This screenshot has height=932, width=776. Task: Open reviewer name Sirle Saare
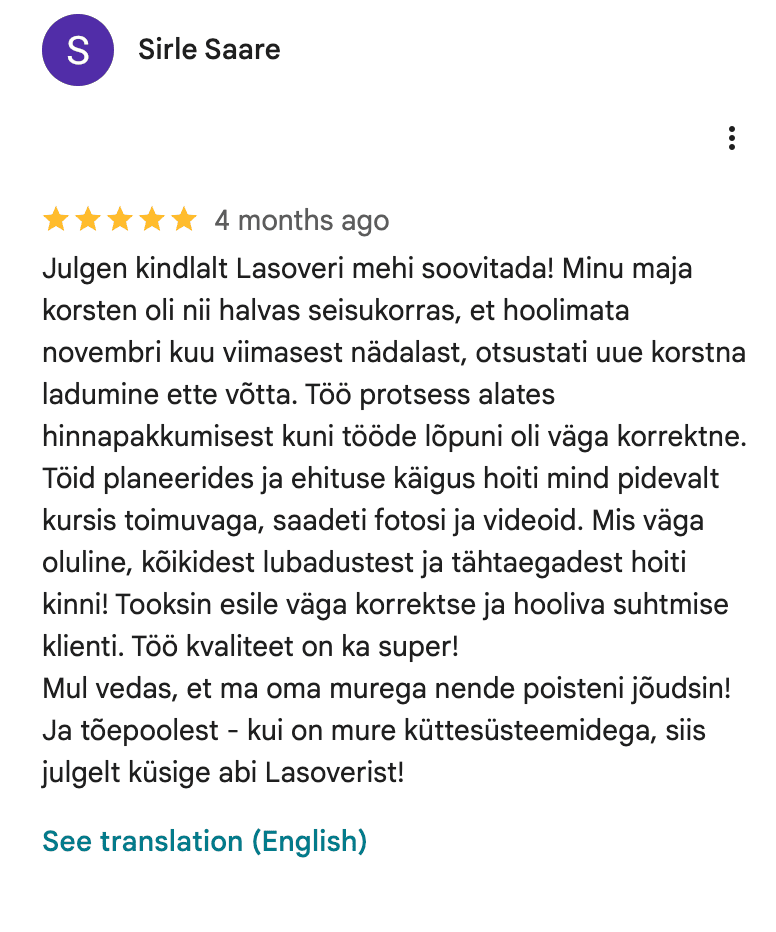209,50
